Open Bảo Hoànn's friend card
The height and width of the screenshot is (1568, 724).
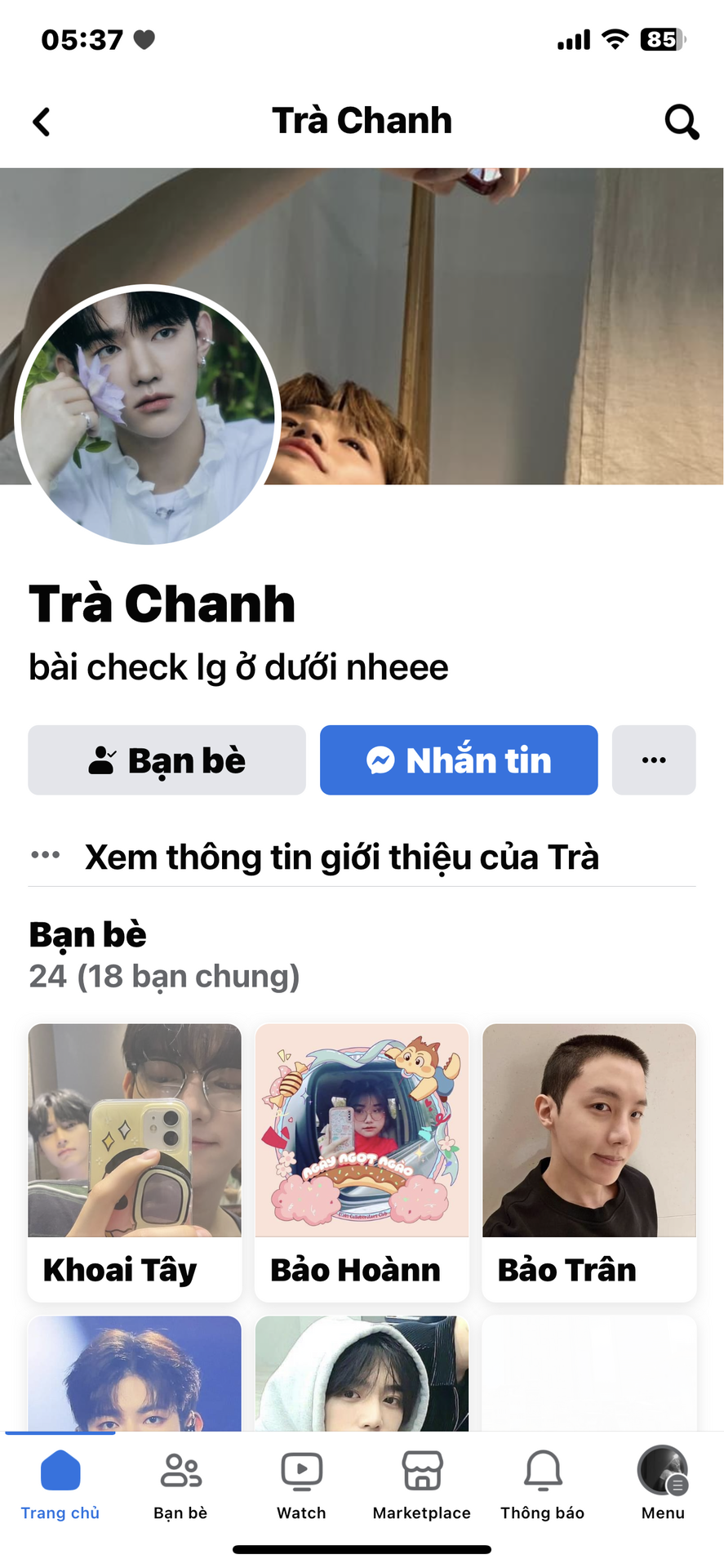[x=362, y=1162]
